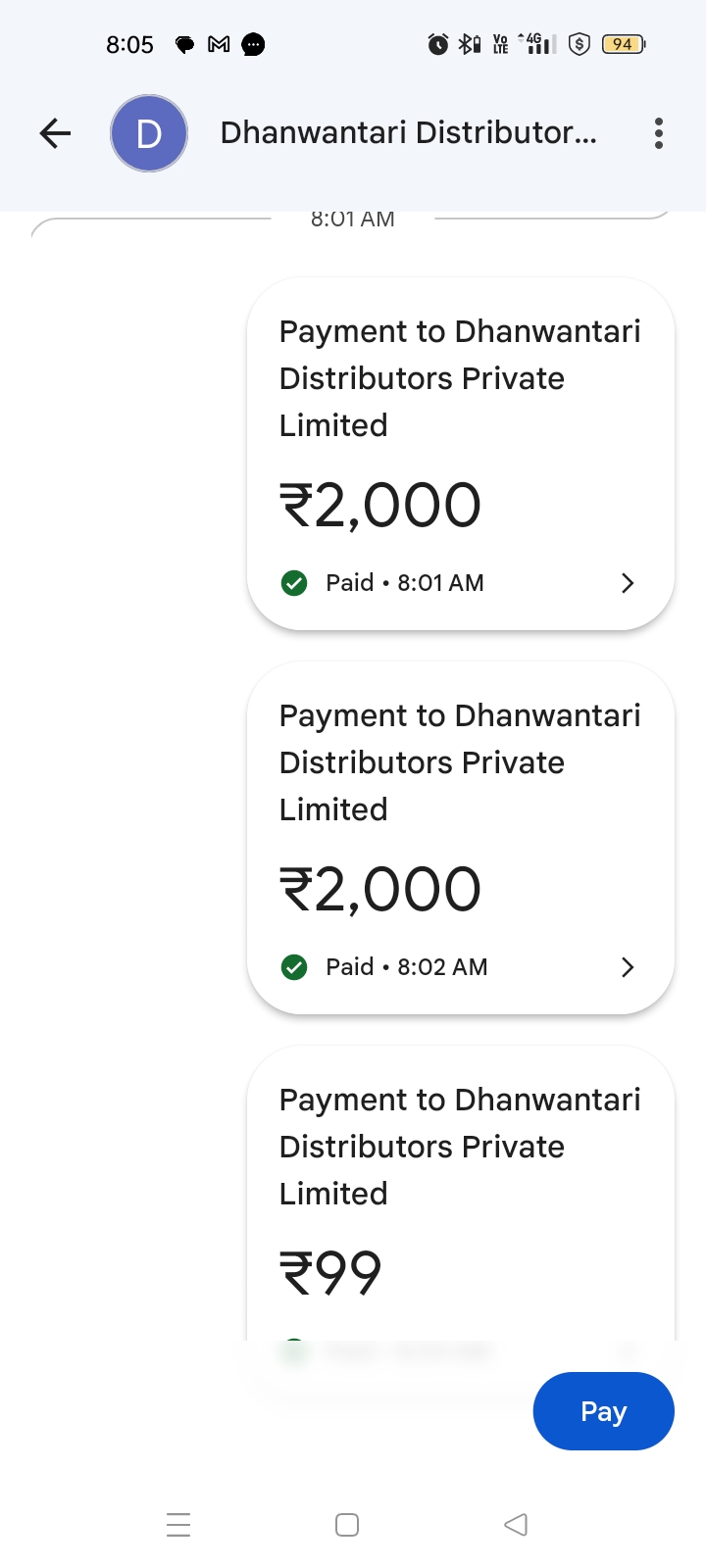Open the ₹2,000 payment paid at 8:02 AM
This screenshot has width=706, height=1568.
pyautogui.click(x=461, y=839)
